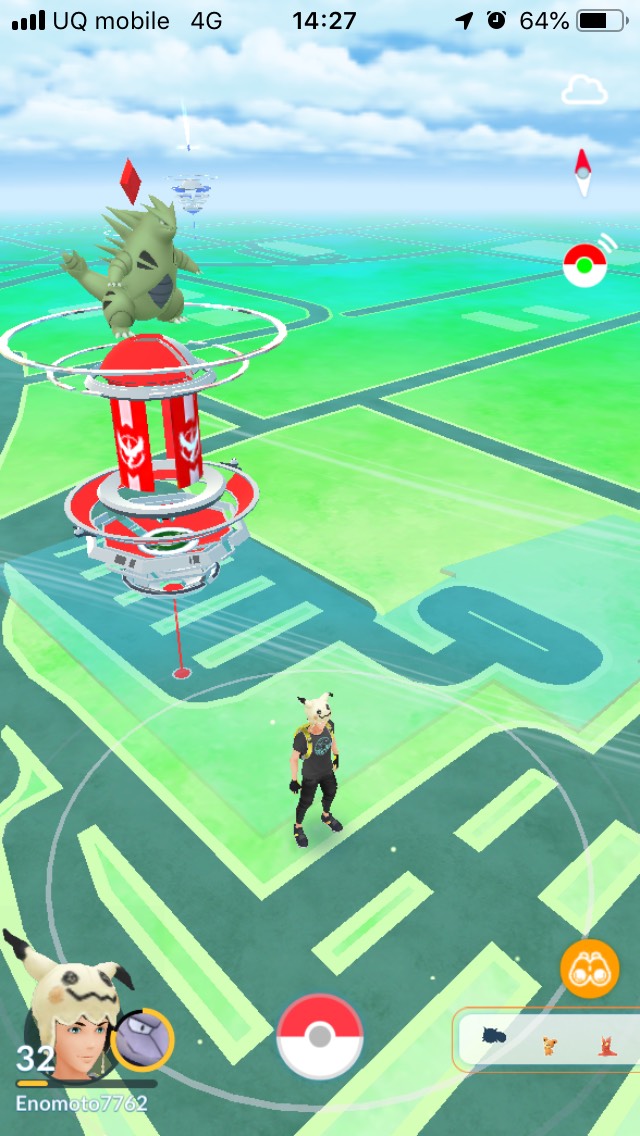The width and height of the screenshot is (640, 1136).
Task: Tap the compass to reorient the map
Action: 583,173
